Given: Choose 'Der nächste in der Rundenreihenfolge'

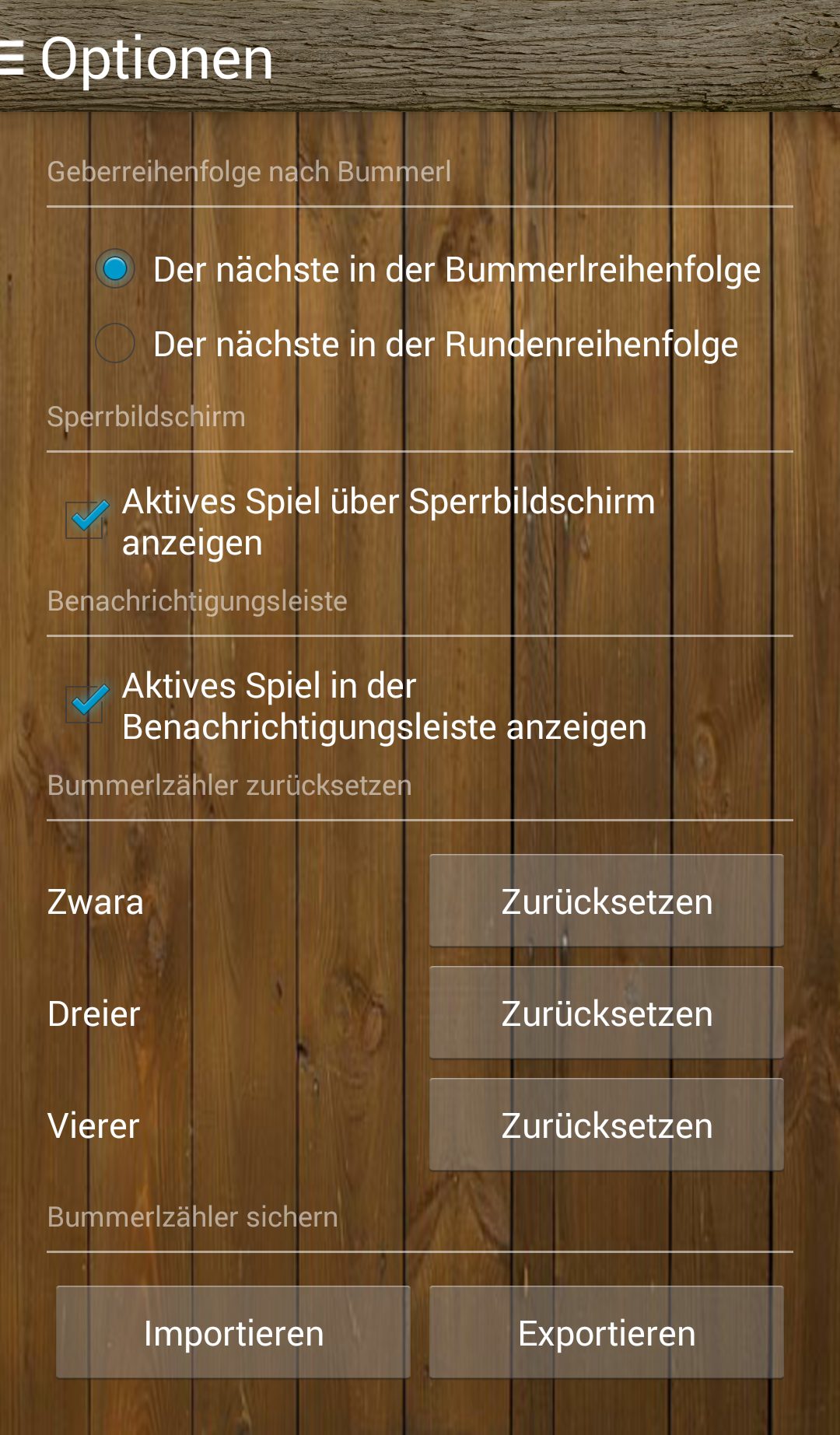Looking at the screenshot, I should click(x=115, y=344).
